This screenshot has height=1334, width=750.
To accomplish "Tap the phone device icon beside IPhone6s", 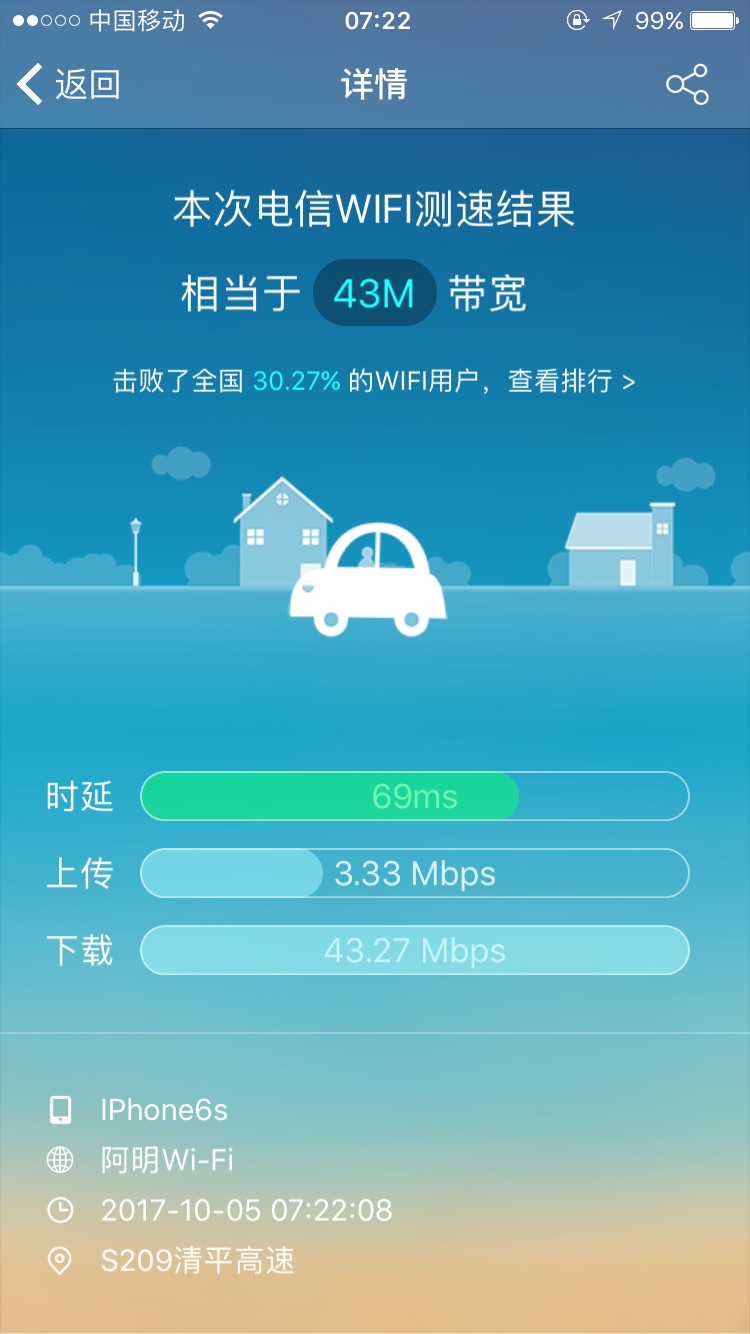I will [62, 1109].
